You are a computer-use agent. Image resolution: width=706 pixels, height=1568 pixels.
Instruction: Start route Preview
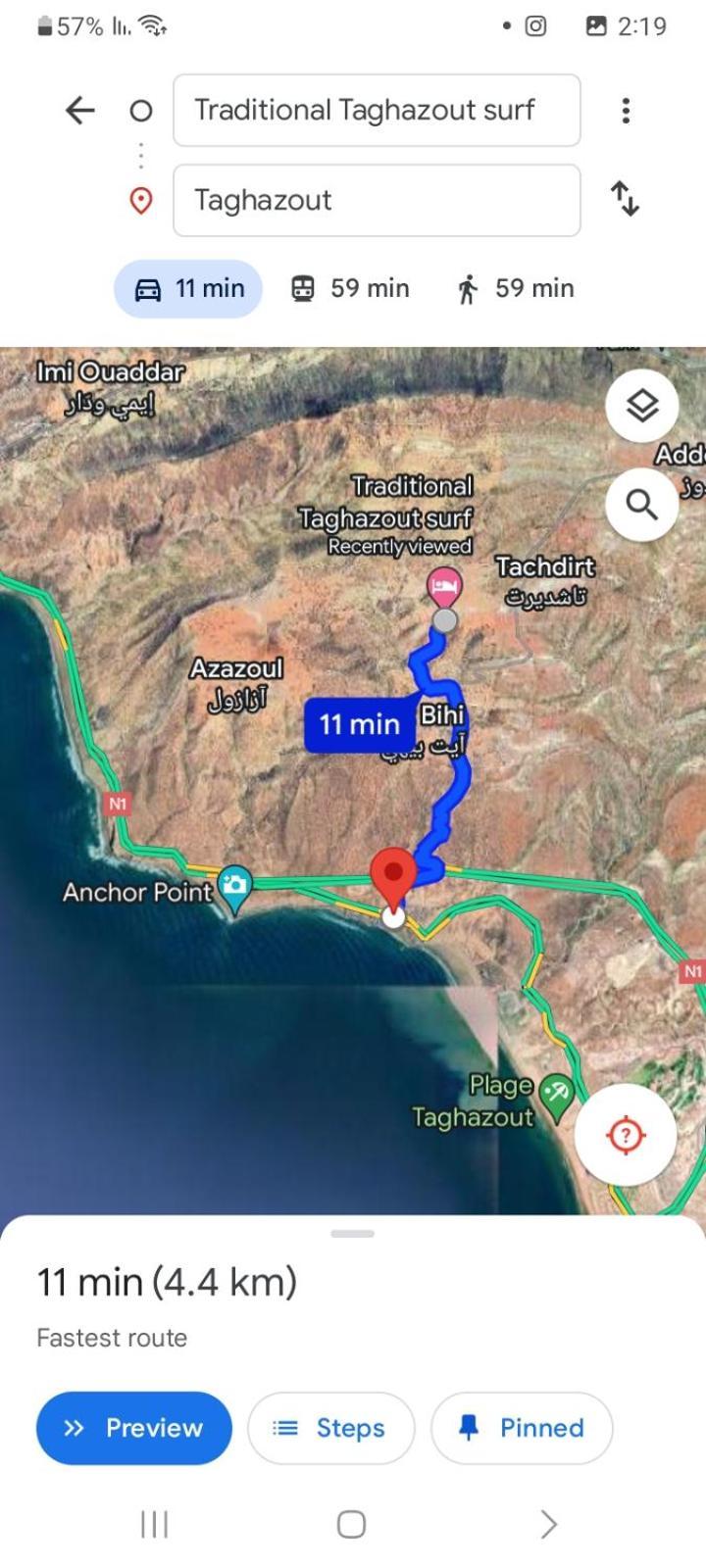coord(134,1428)
